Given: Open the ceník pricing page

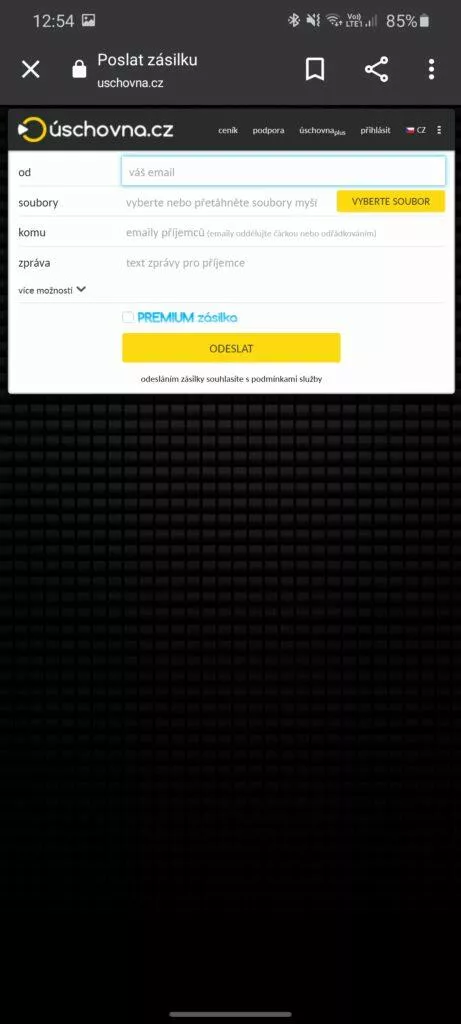Looking at the screenshot, I should 228,130.
